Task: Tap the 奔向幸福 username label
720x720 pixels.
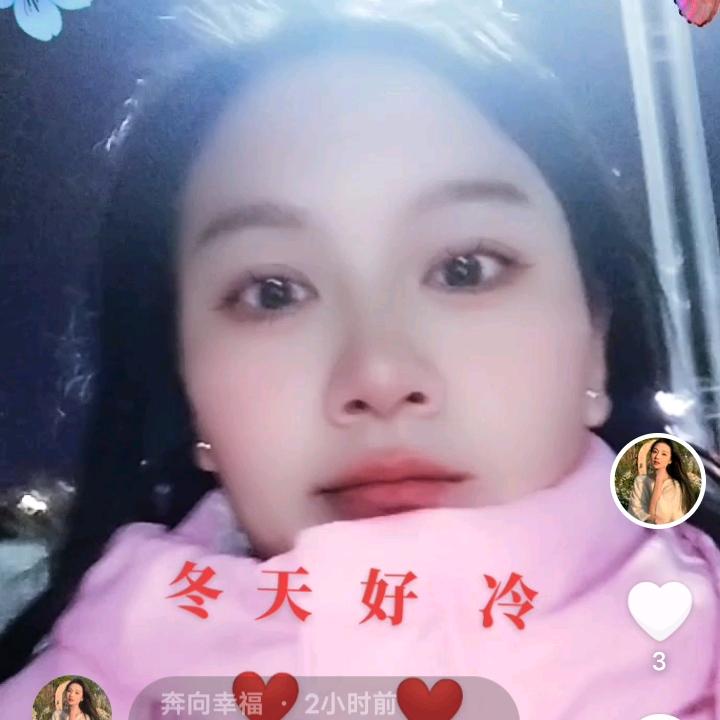Action: click(212, 703)
